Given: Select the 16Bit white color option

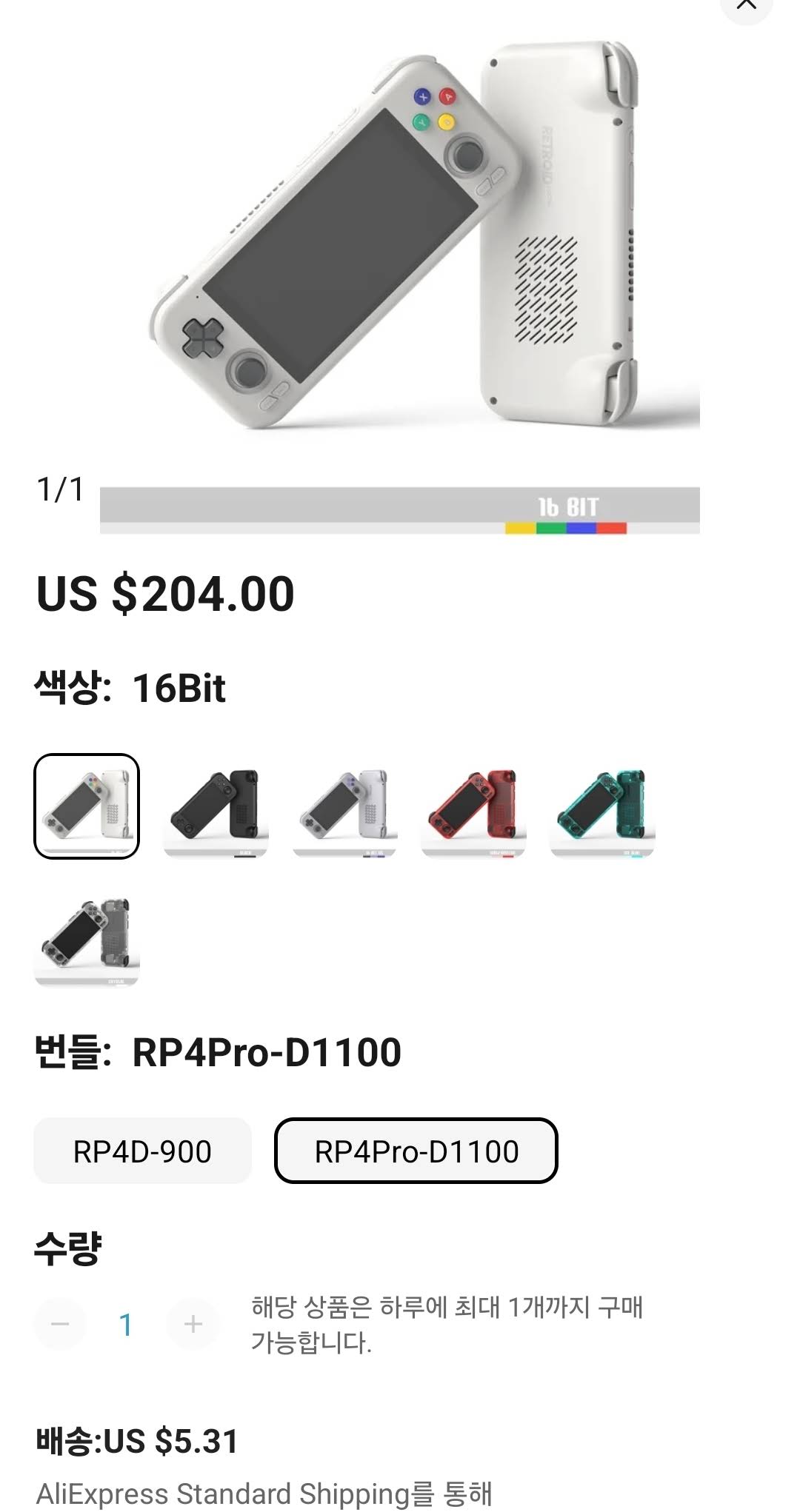Looking at the screenshot, I should pyautogui.click(x=87, y=806).
